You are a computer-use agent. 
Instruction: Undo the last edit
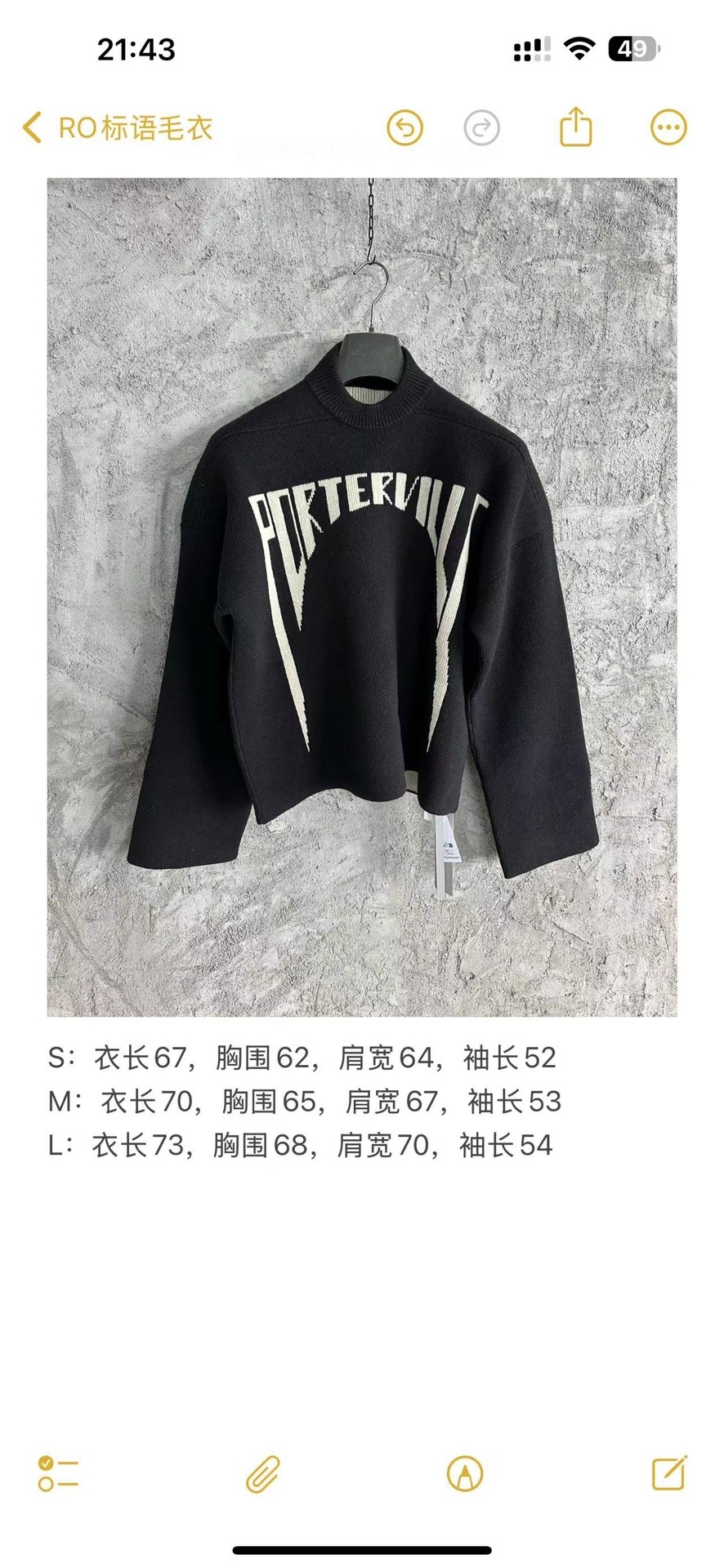tap(404, 128)
